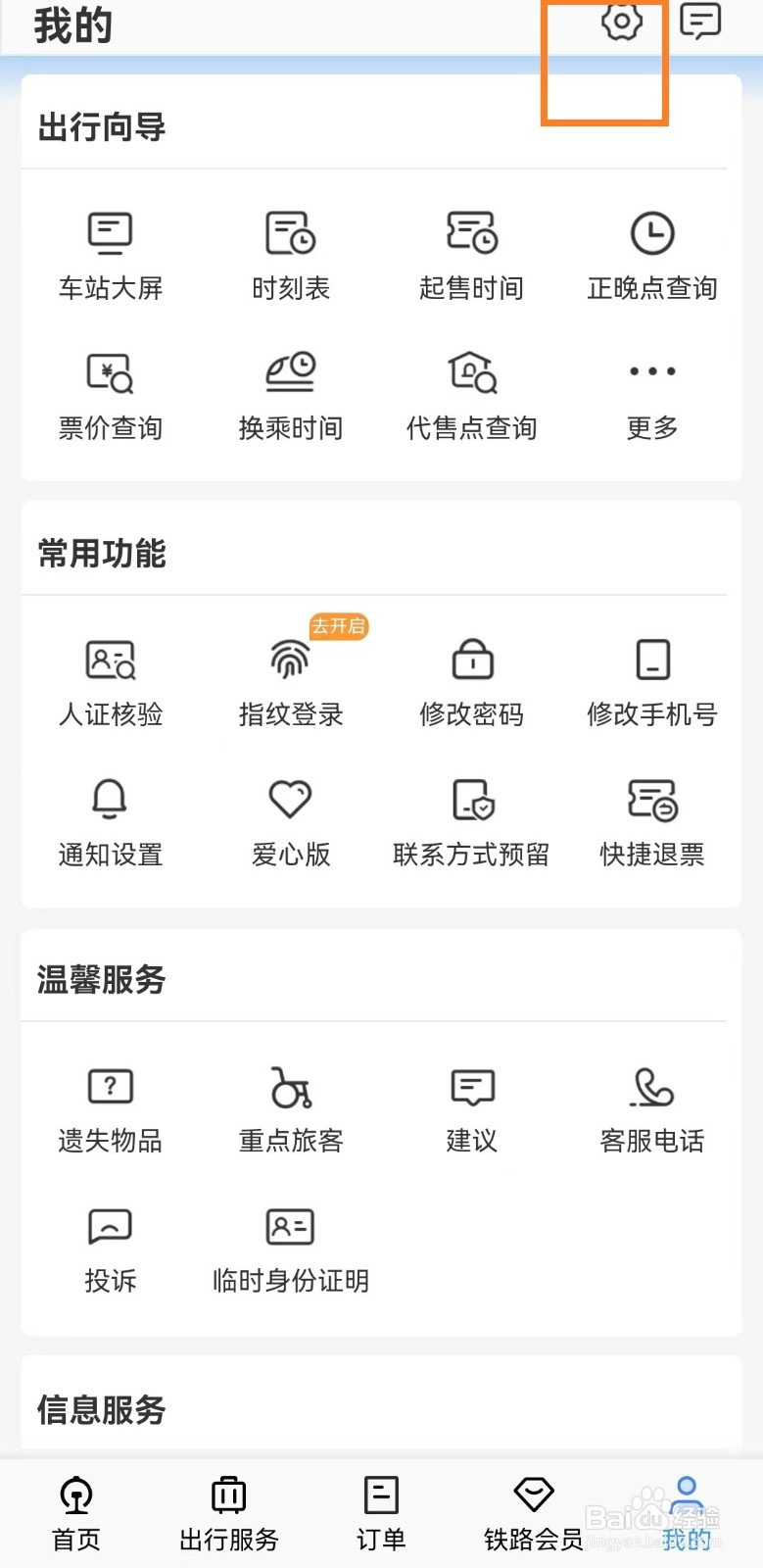This screenshot has width=763, height=1568.
Task: Open 临时身份证明 temporary ID certificate
Action: 290,1249
